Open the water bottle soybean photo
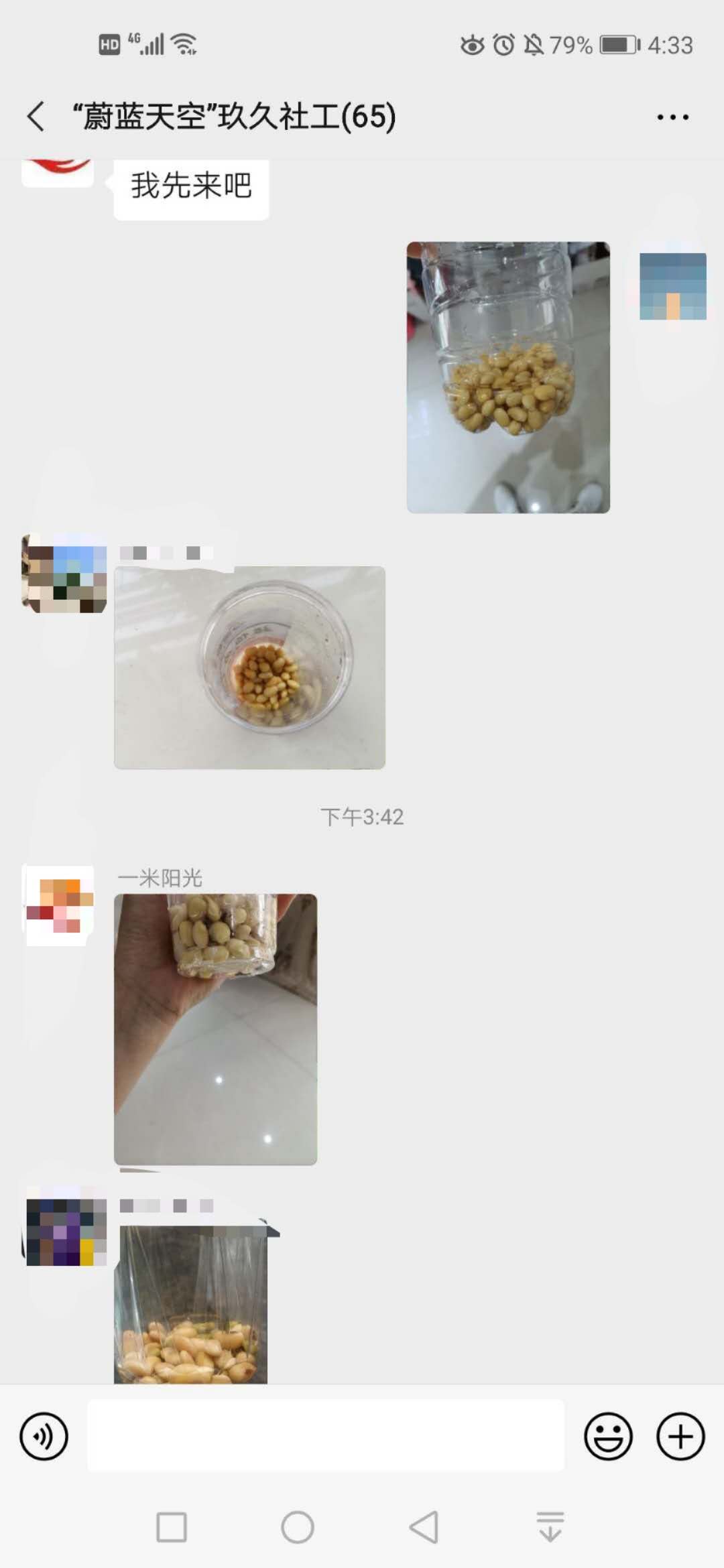The width and height of the screenshot is (724, 1568). click(x=508, y=377)
